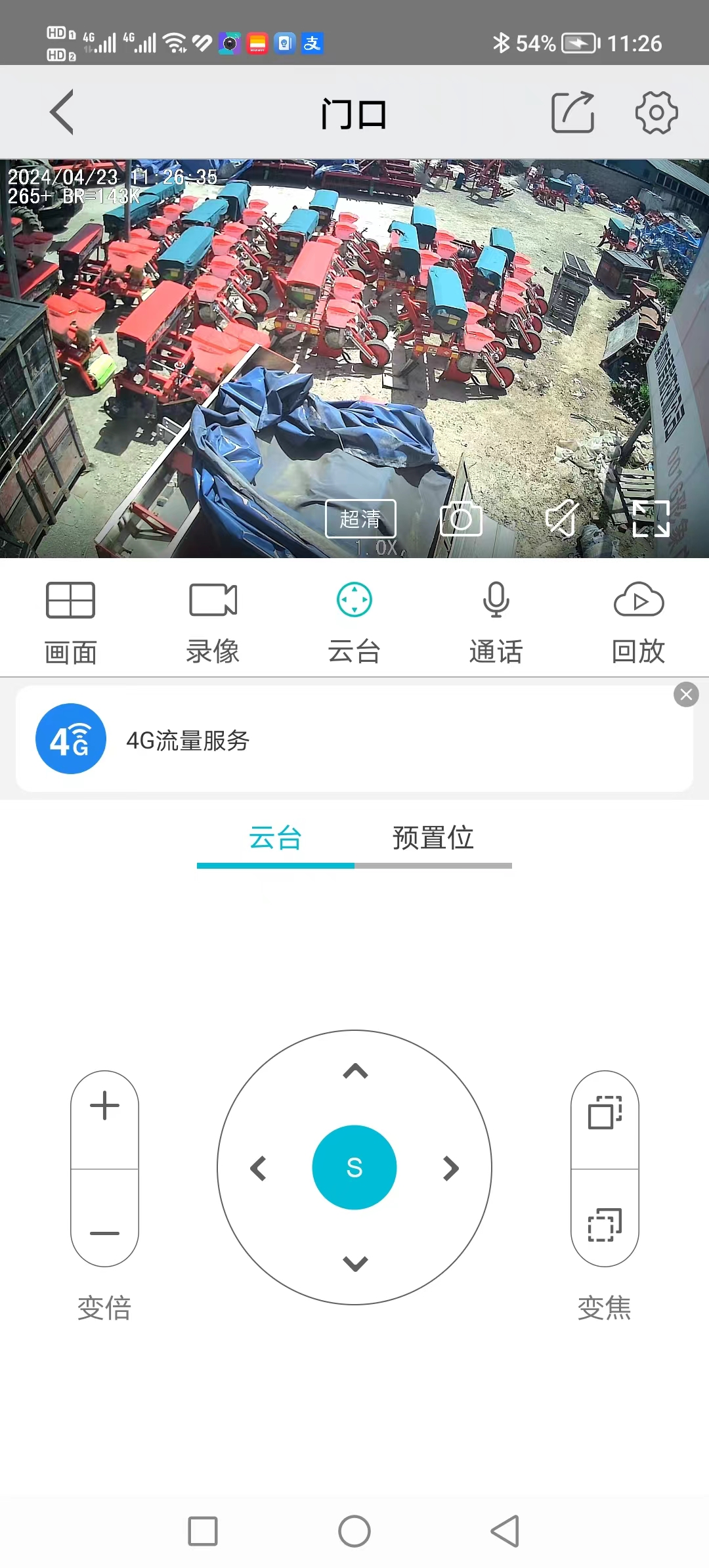Switch to the 预置位 tab

pyautogui.click(x=433, y=838)
